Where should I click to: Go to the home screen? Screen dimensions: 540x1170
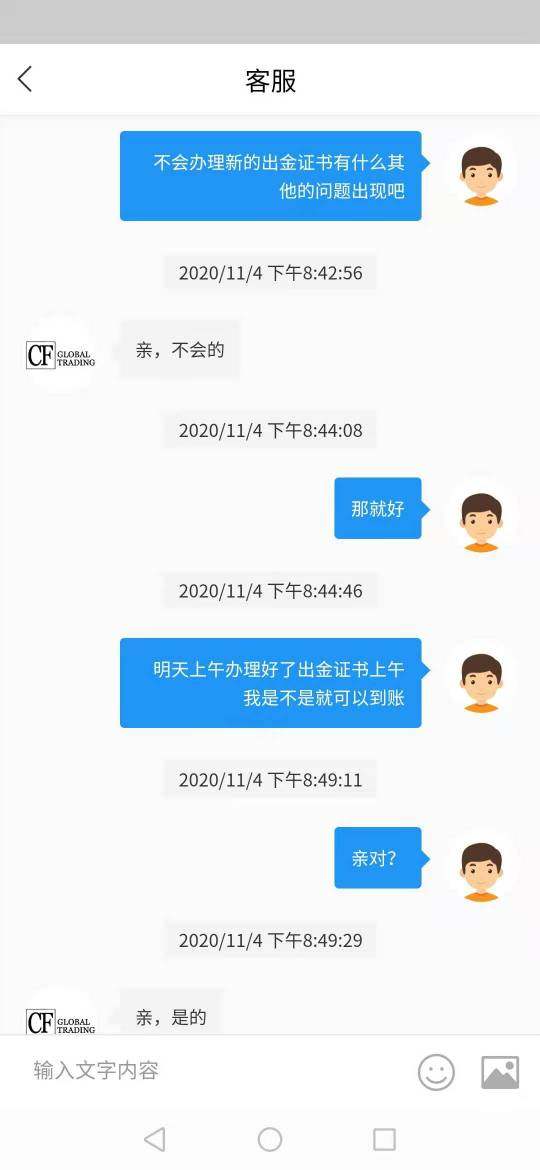point(270,1139)
